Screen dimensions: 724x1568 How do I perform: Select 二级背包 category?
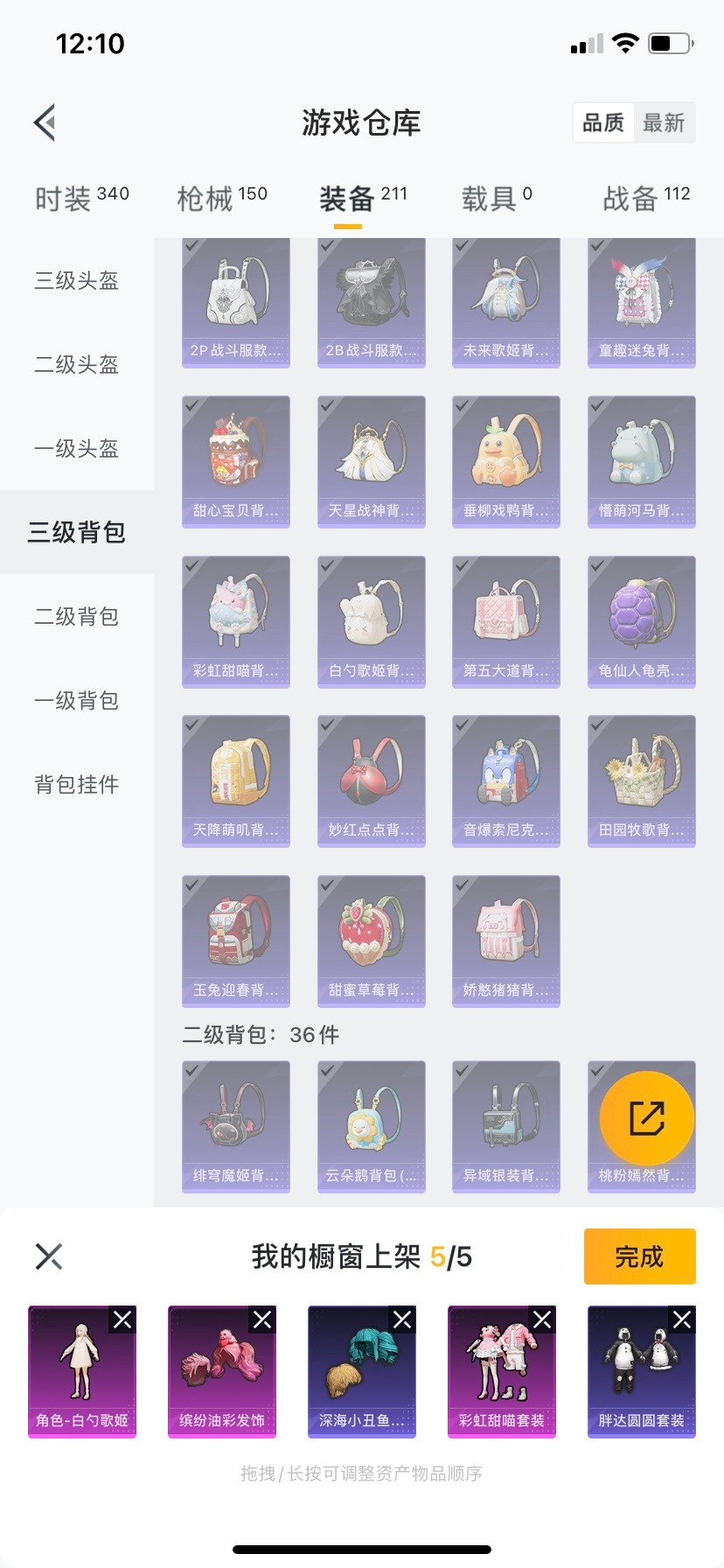tap(77, 617)
